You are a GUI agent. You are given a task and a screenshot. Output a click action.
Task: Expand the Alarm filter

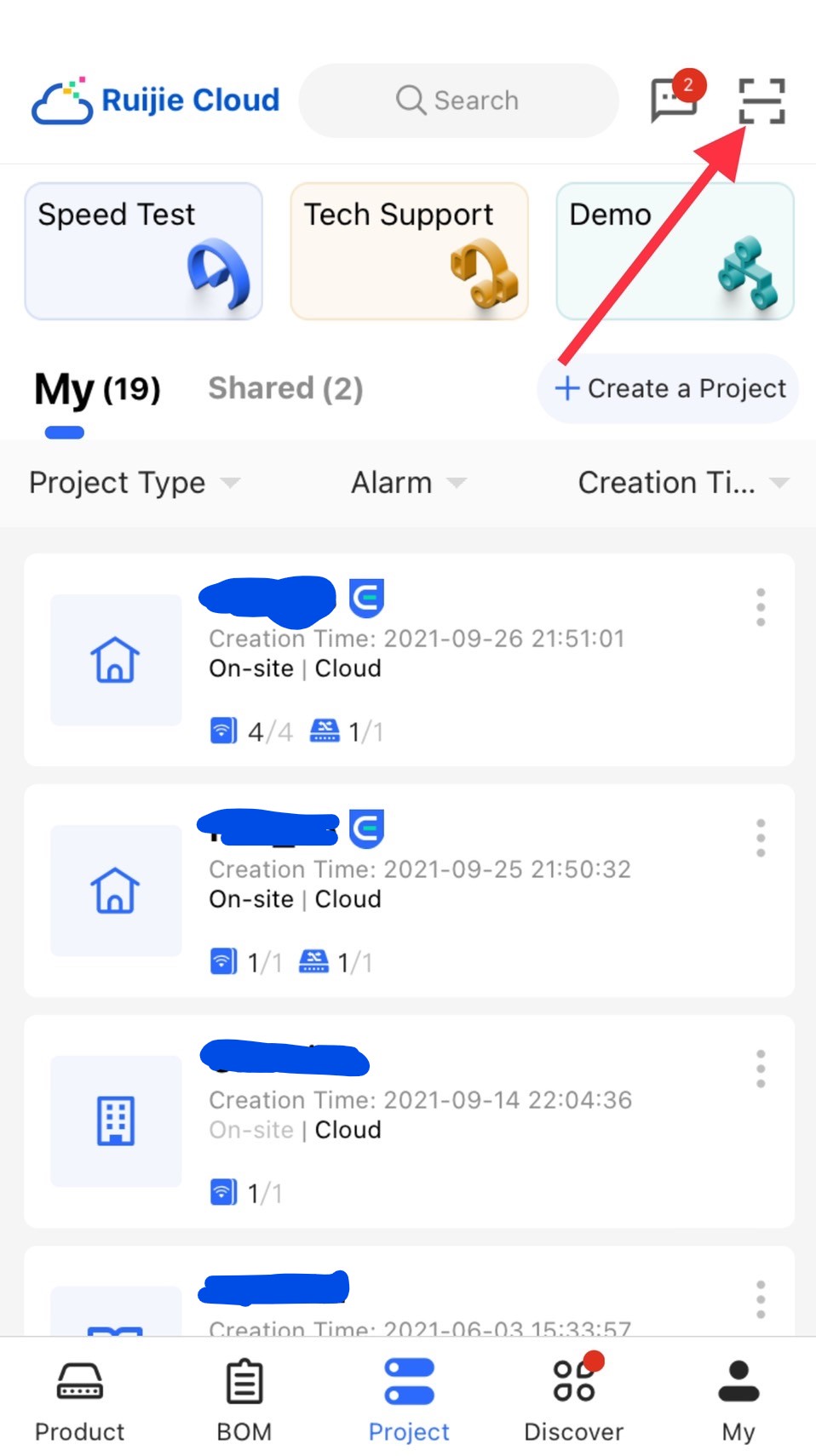point(409,483)
